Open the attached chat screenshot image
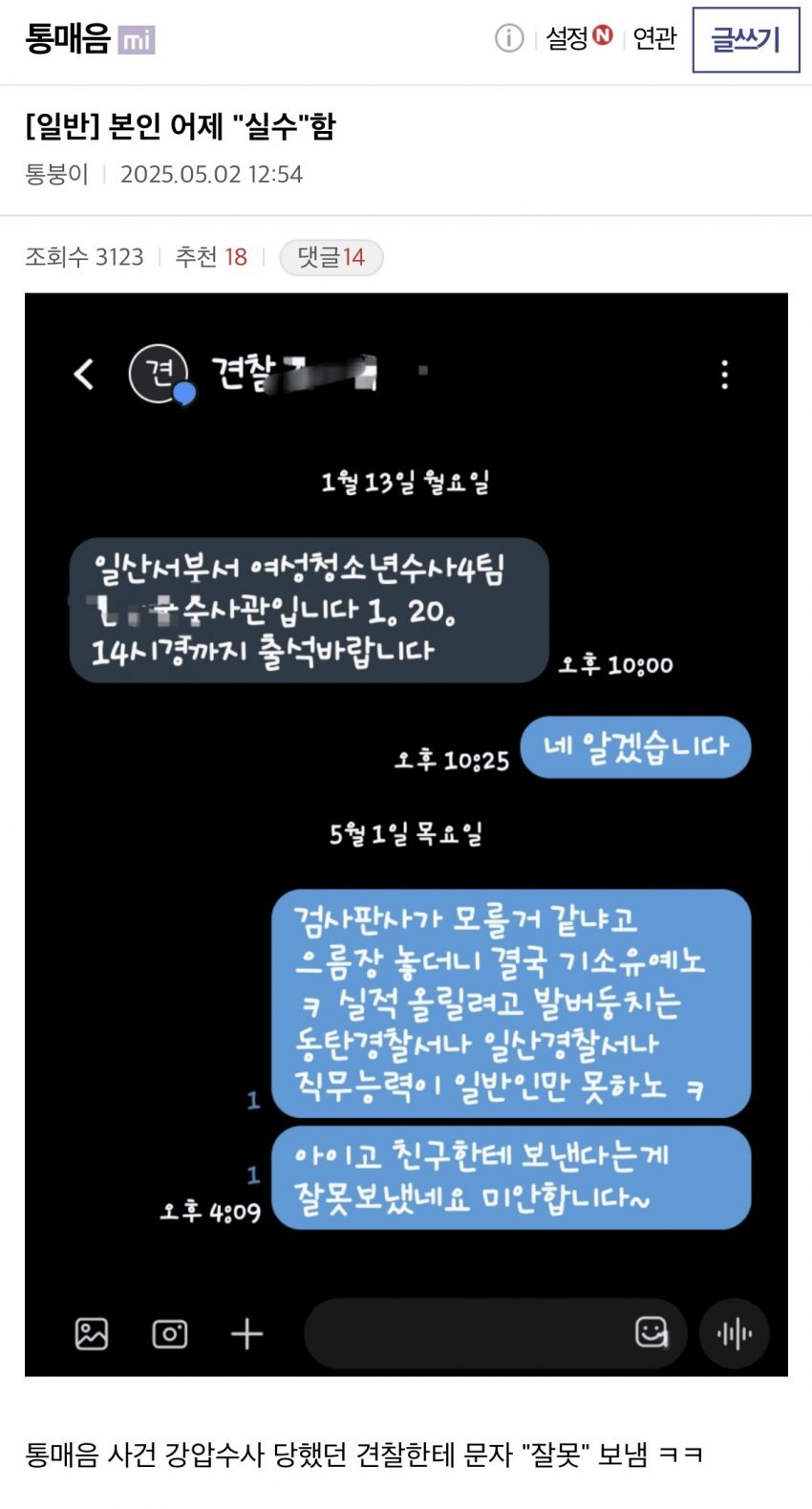 coord(406,833)
